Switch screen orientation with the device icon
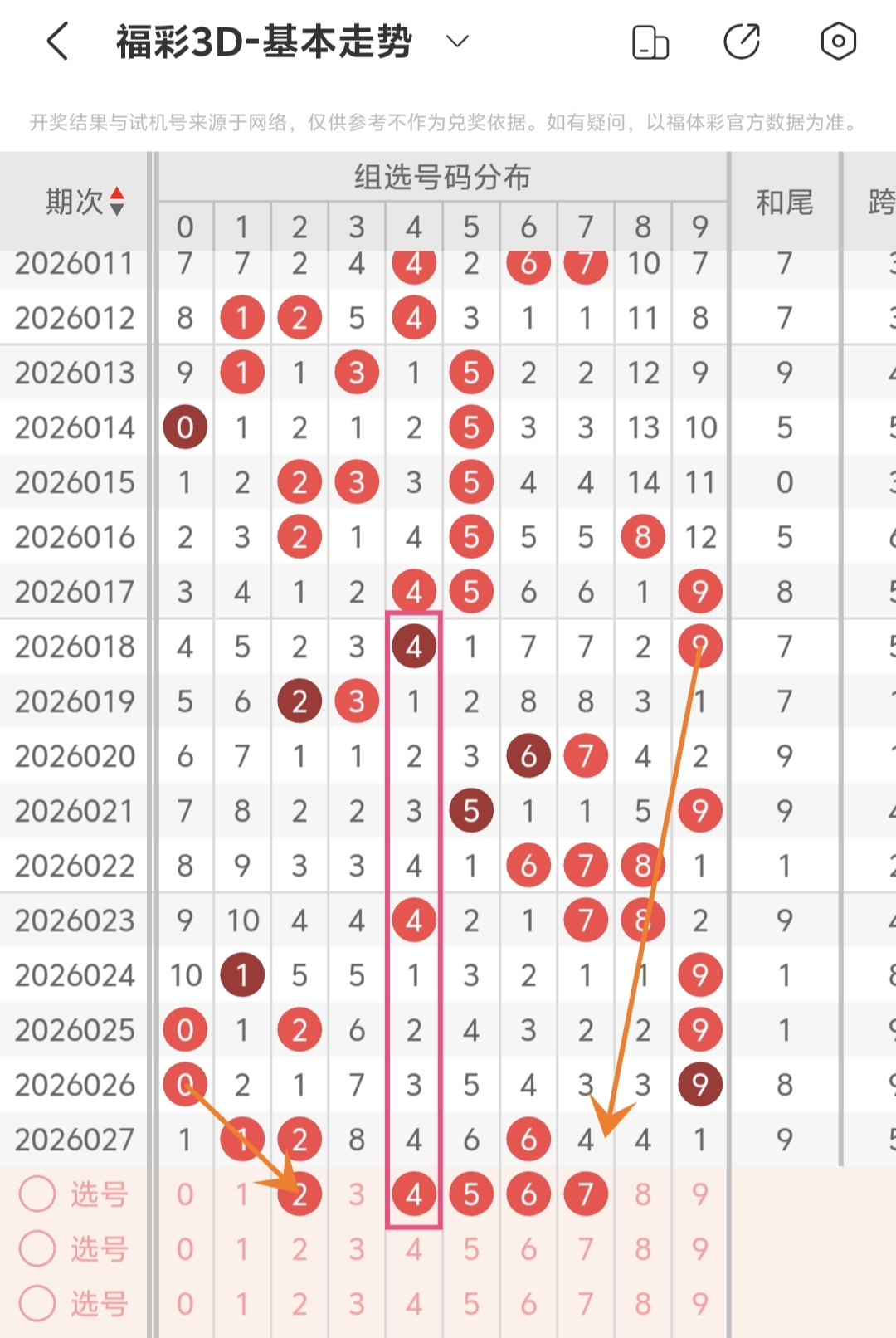 click(x=650, y=42)
